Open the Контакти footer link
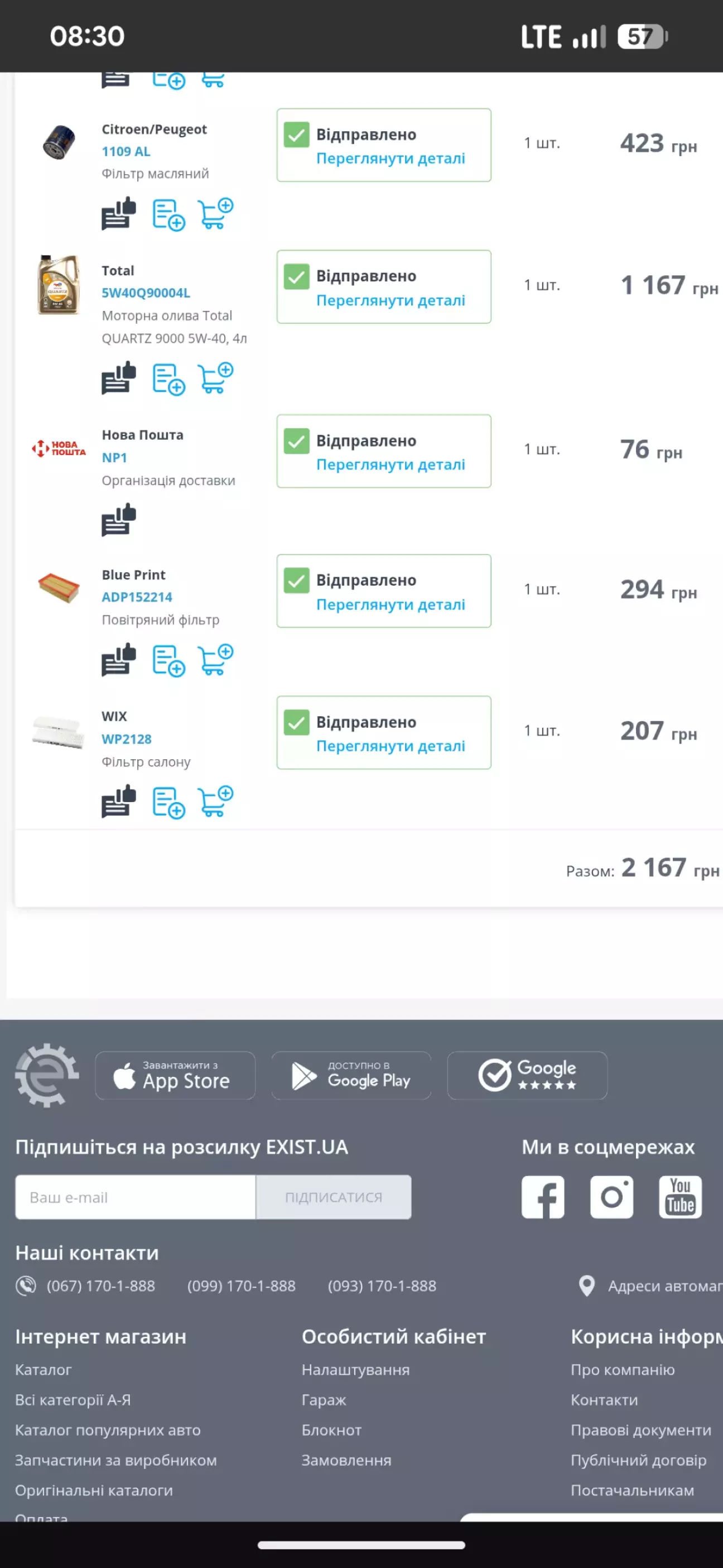This screenshot has width=723, height=1568. pyautogui.click(x=604, y=1400)
